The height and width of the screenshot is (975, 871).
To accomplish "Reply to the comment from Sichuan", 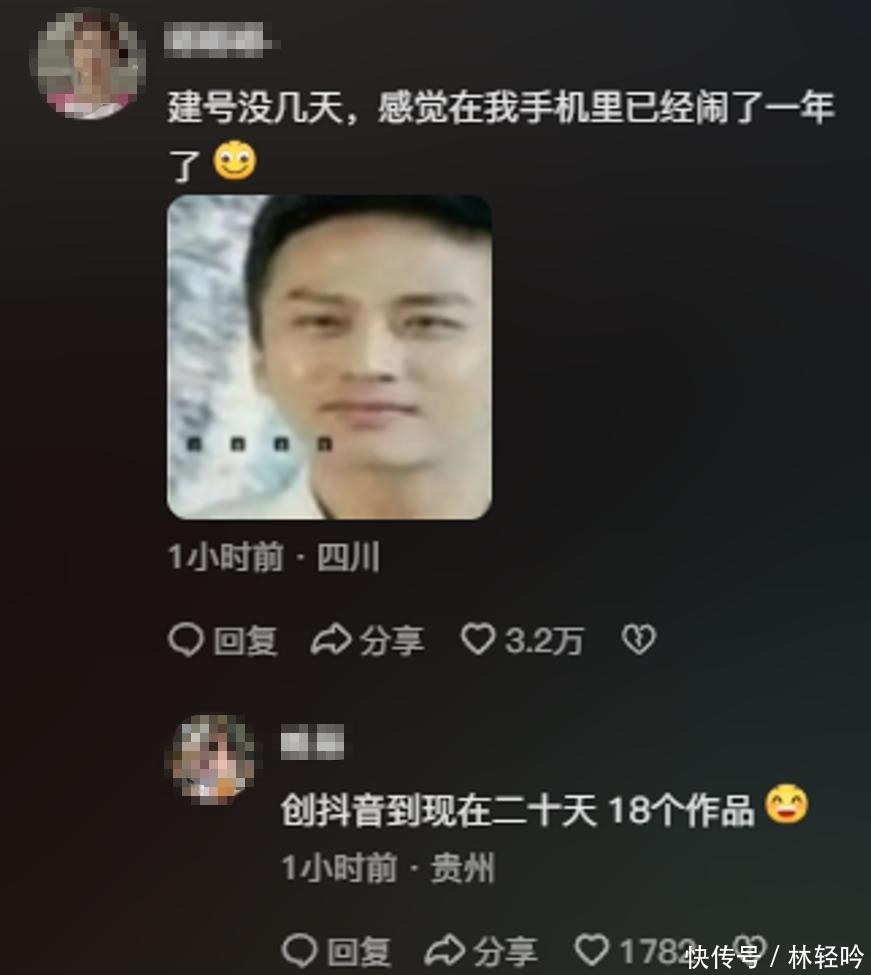I will pos(223,640).
